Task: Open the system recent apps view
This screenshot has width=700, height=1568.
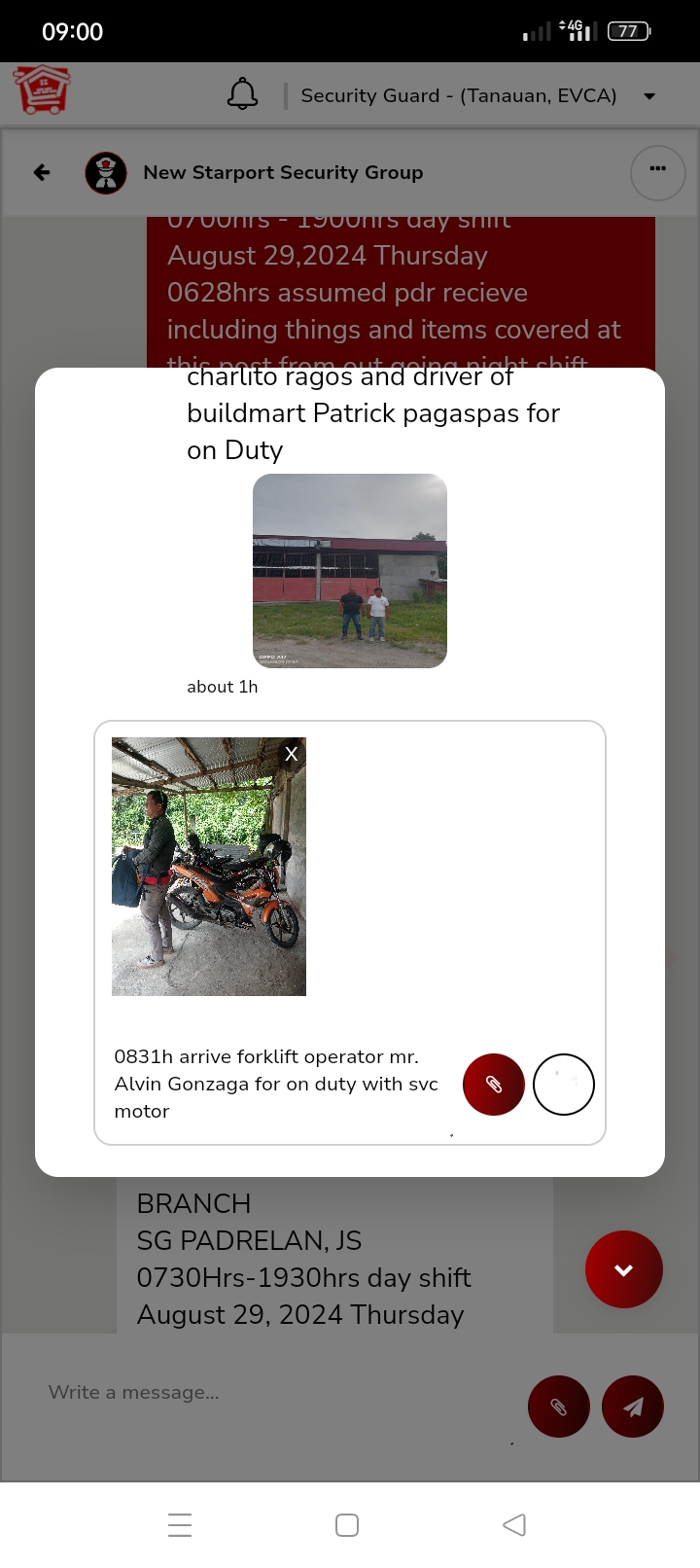Action: tap(180, 1525)
